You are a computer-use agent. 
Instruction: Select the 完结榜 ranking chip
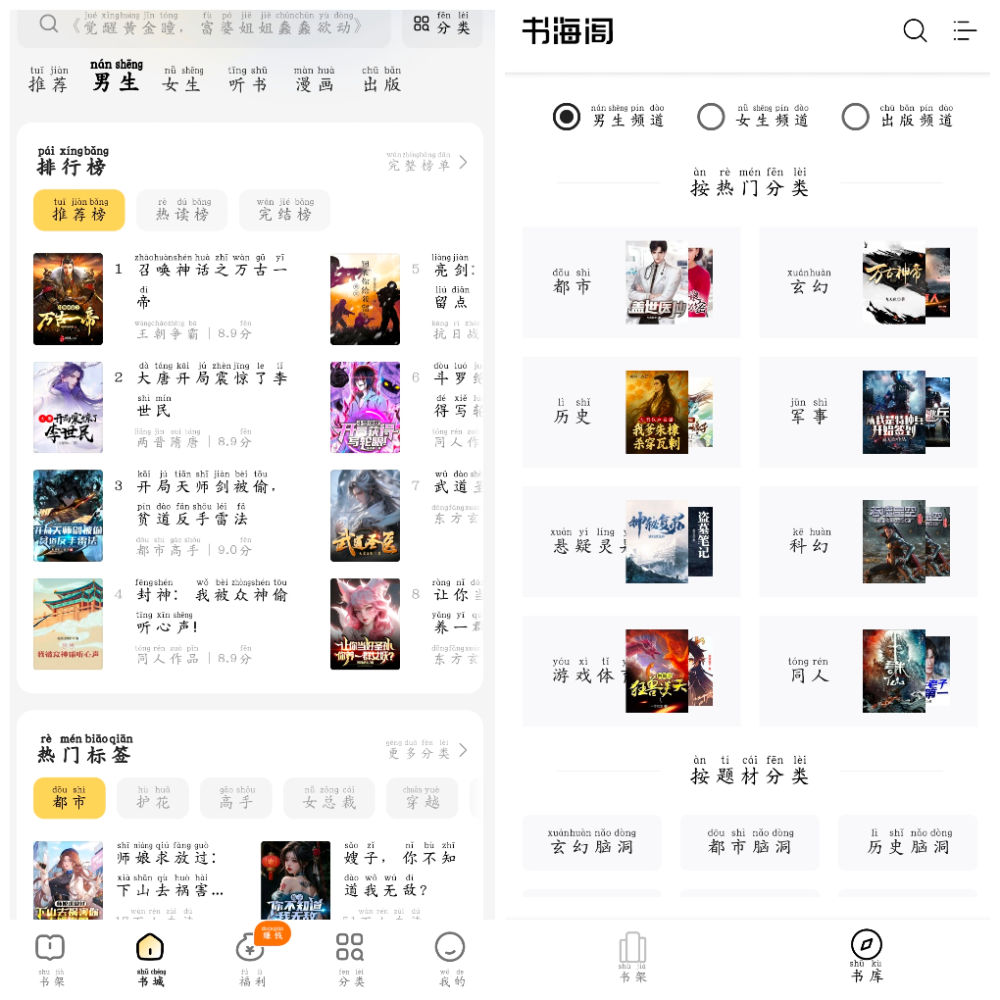(x=284, y=210)
